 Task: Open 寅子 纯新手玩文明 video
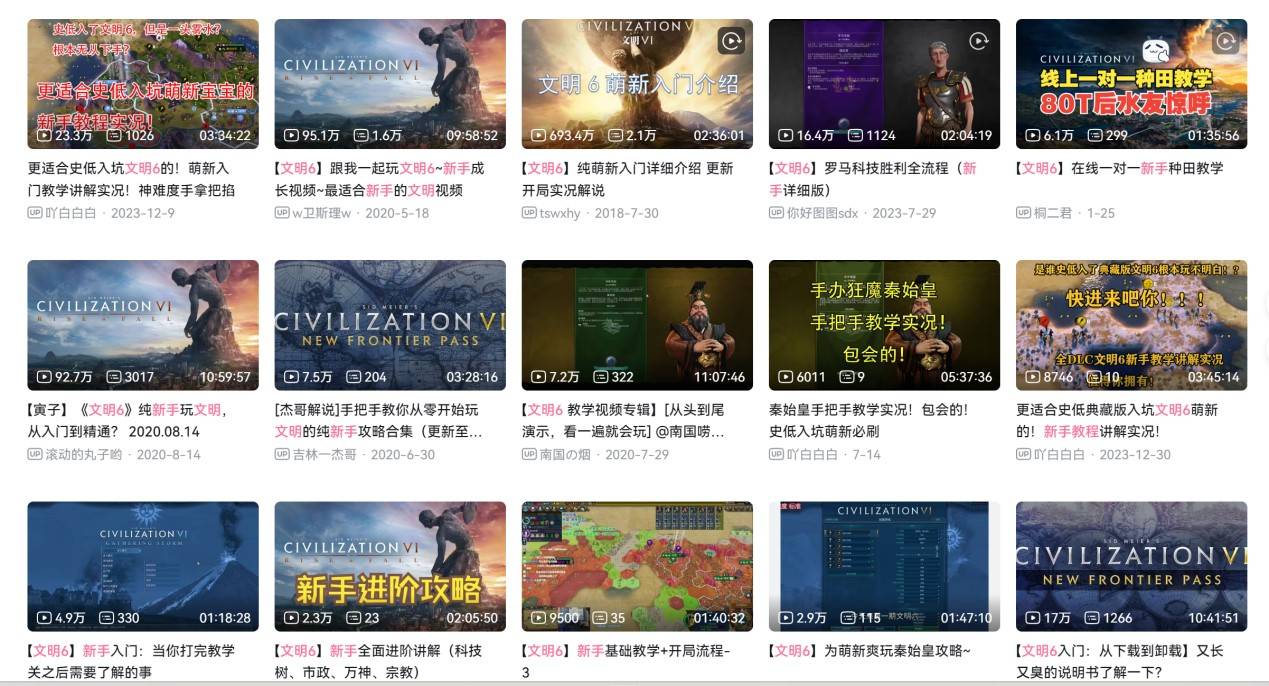(x=142, y=324)
